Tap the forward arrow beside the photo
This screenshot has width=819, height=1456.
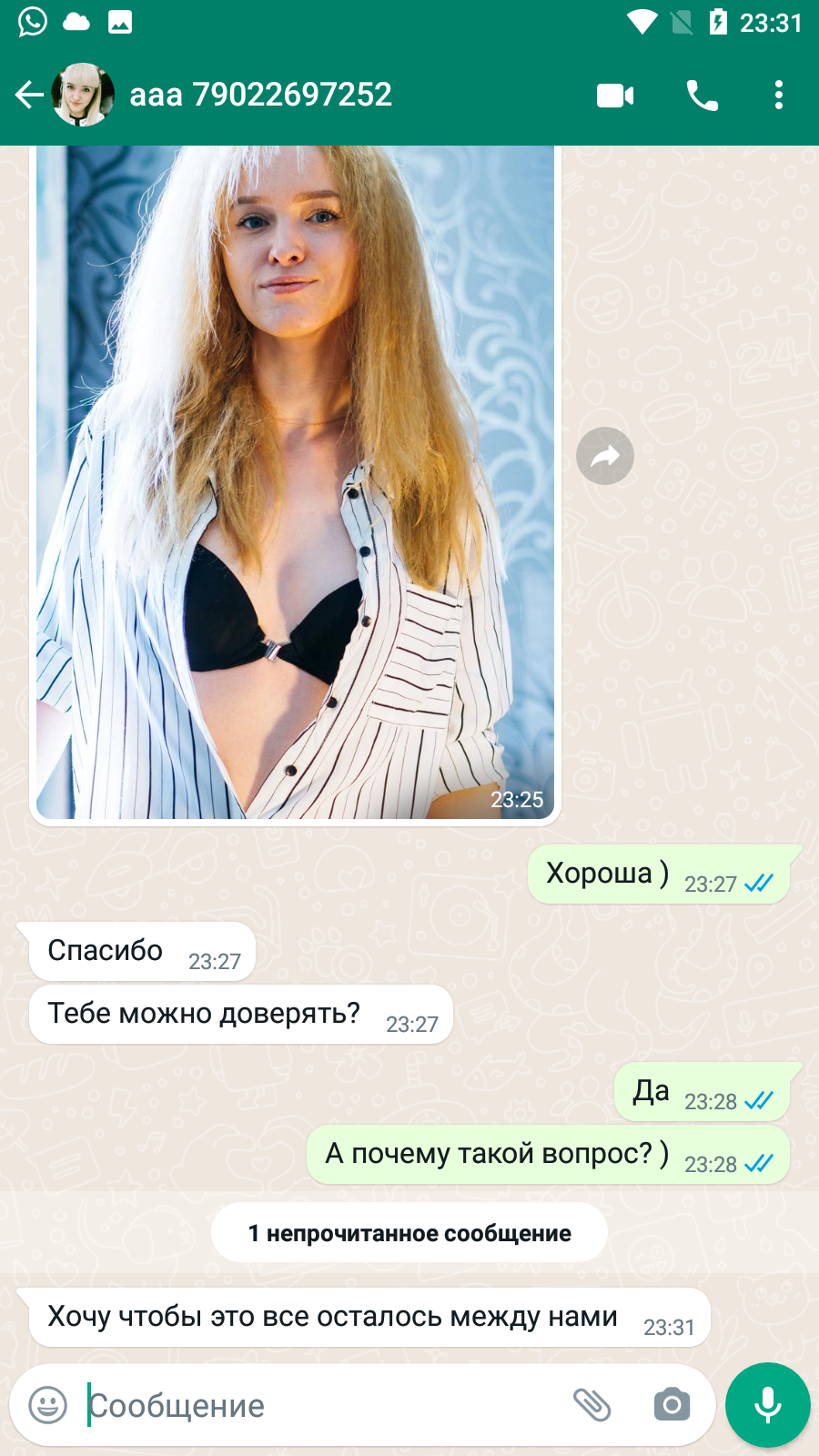coord(605,456)
